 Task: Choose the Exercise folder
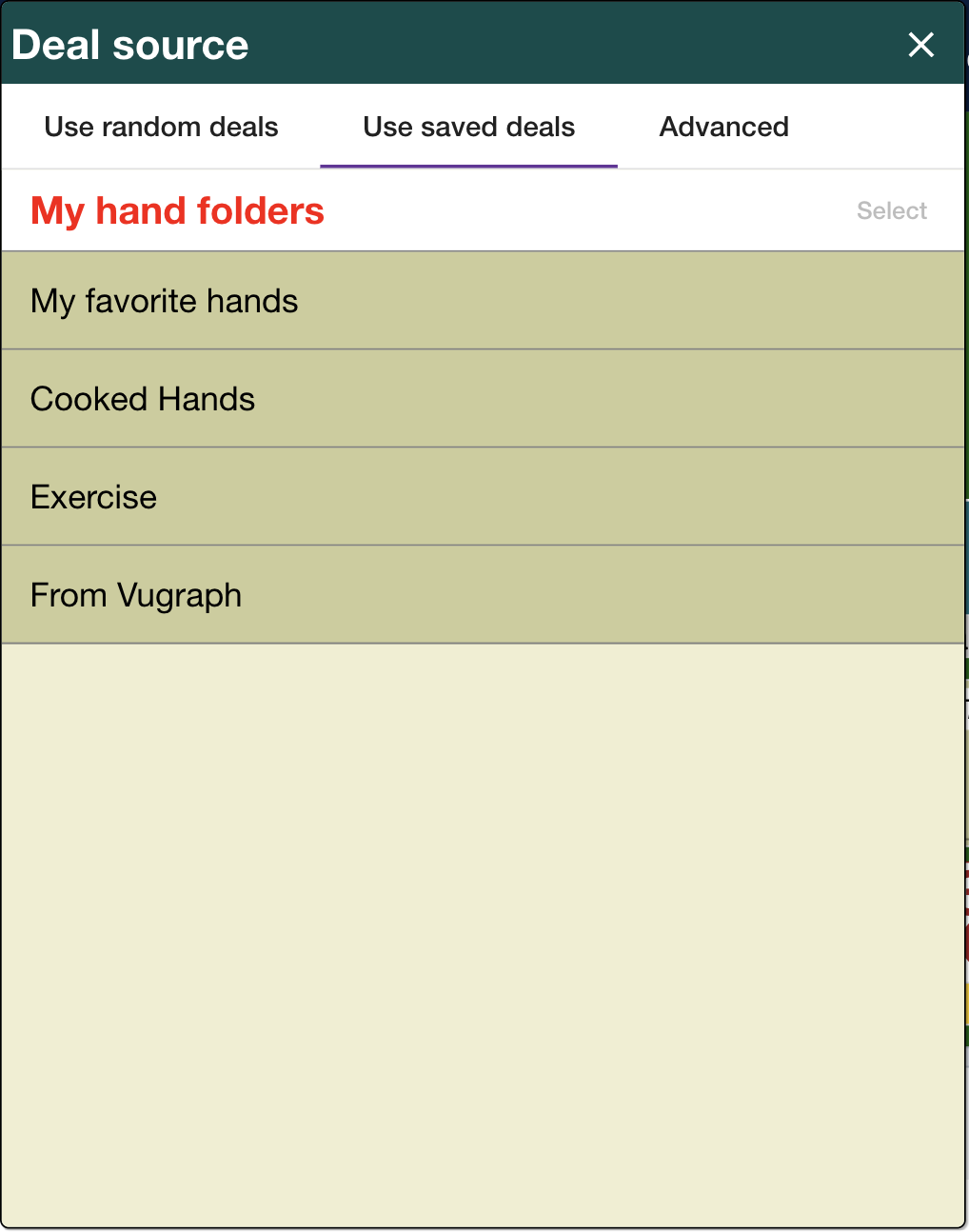point(483,497)
